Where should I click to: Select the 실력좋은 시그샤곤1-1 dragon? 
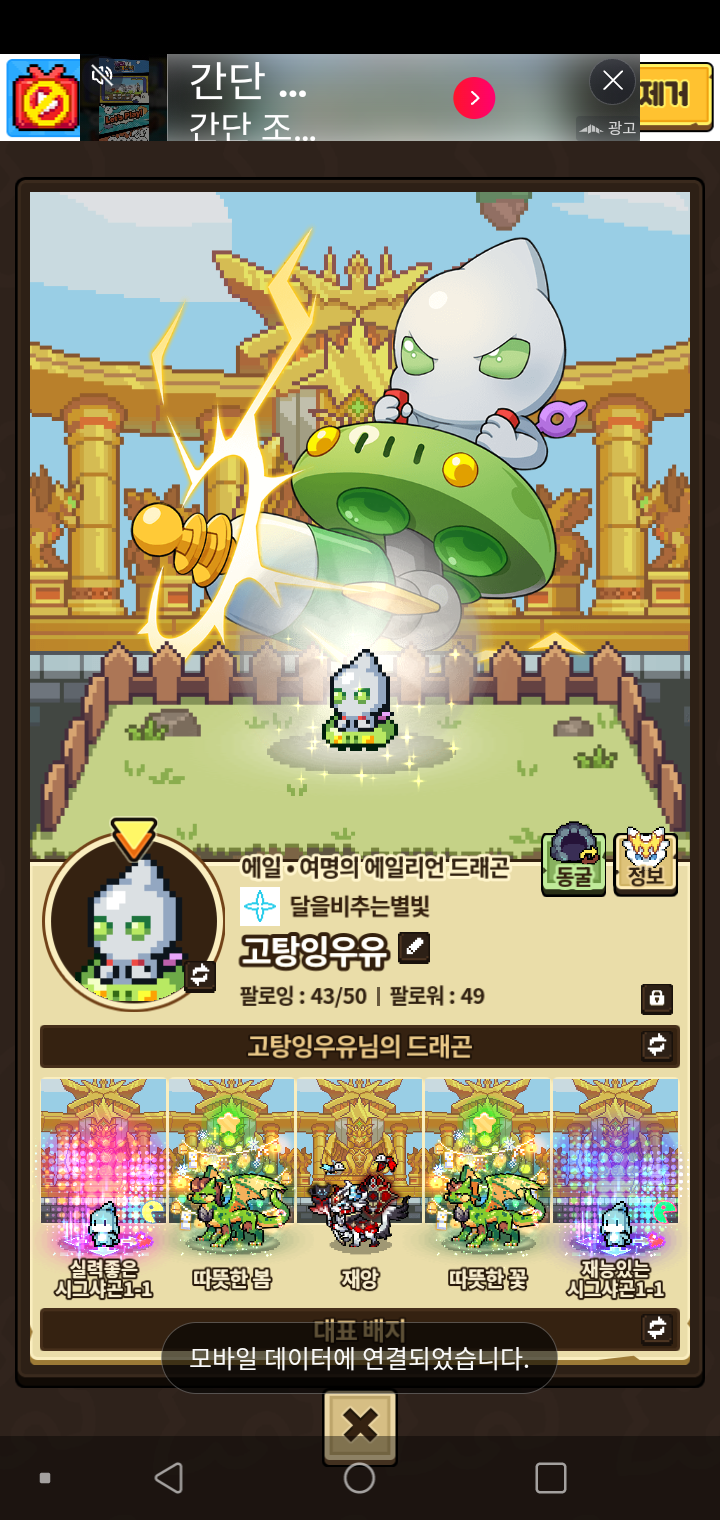(x=104, y=1188)
